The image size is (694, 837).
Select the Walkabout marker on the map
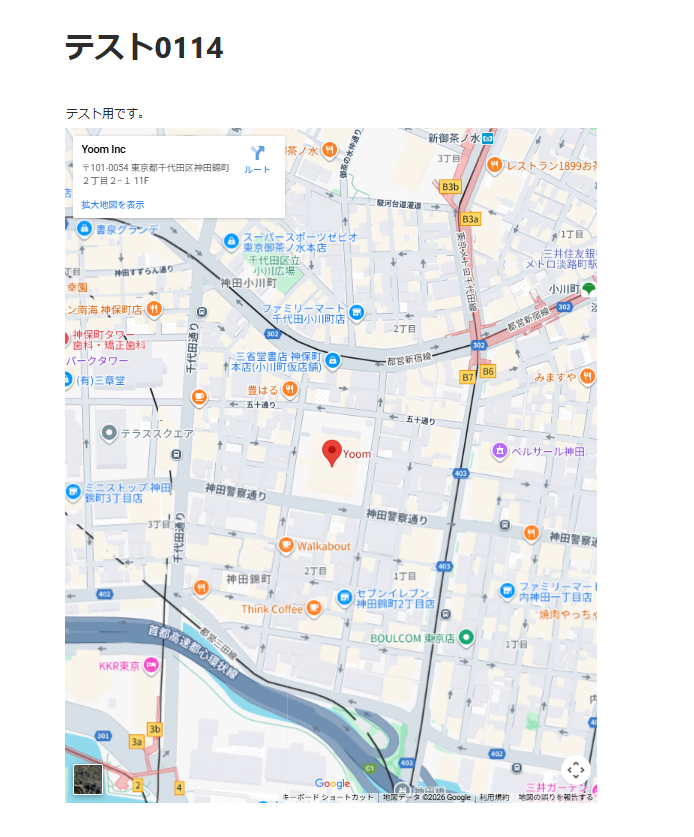[286, 546]
